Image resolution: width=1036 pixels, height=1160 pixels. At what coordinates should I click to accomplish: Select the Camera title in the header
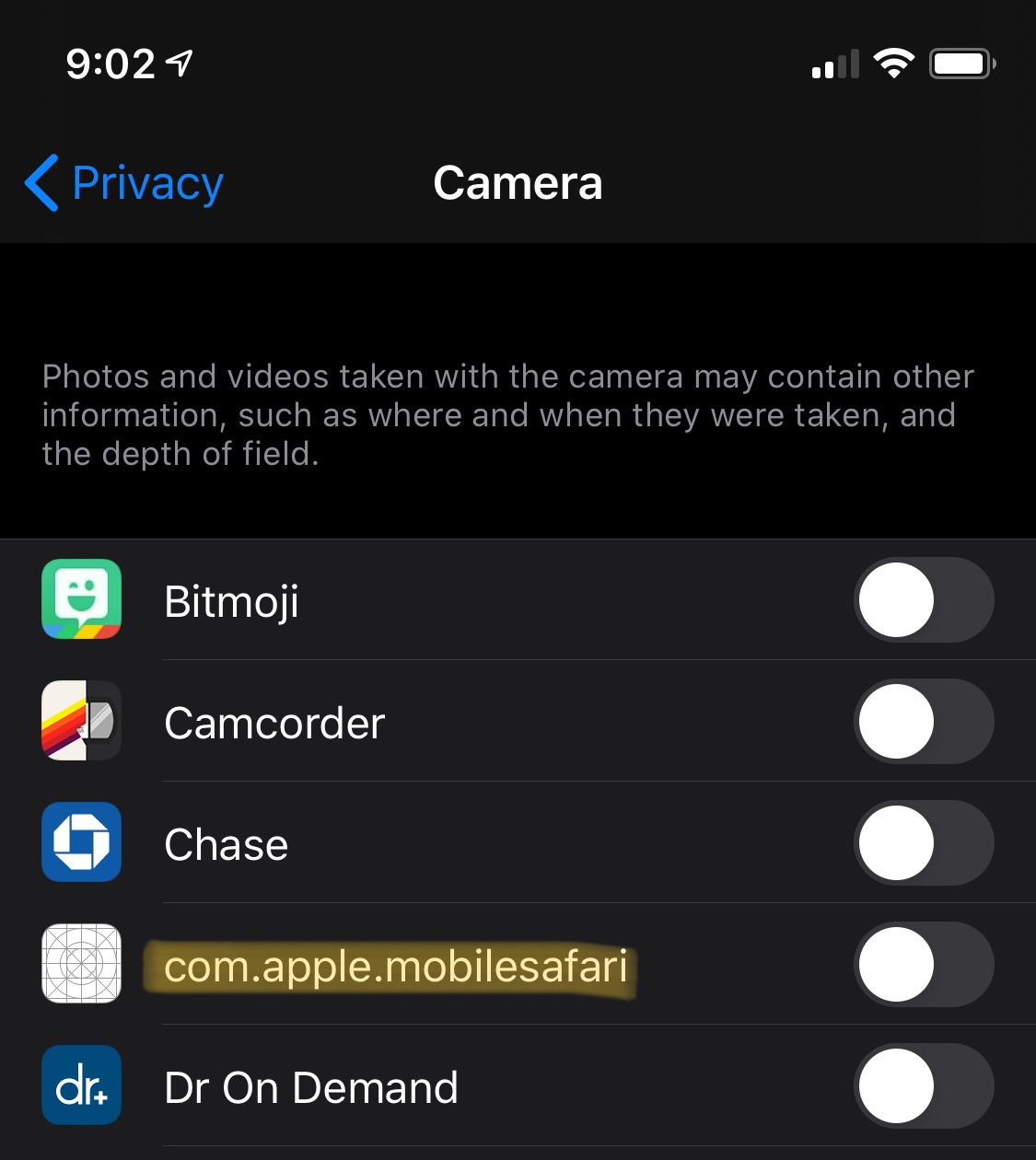pos(518,183)
